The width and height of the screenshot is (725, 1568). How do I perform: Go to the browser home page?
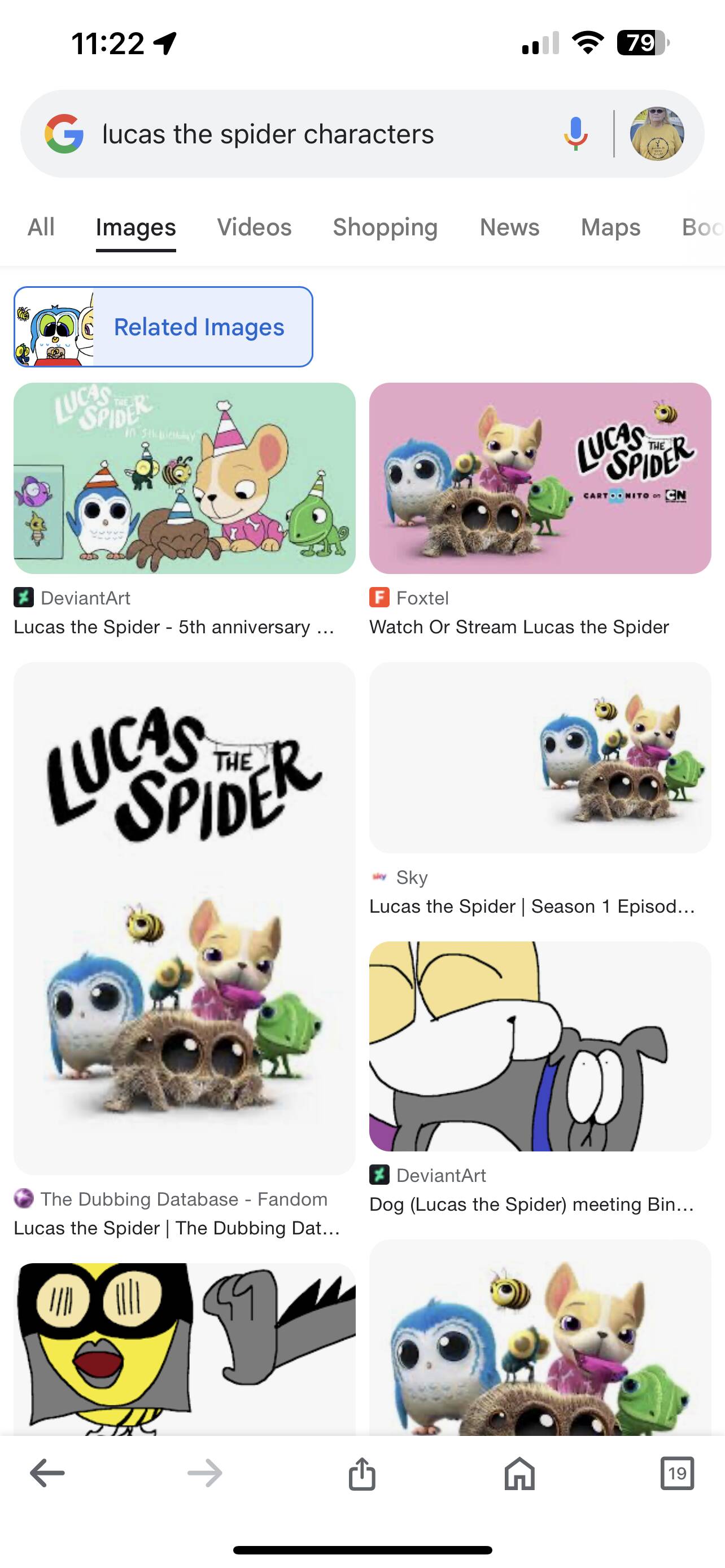[x=520, y=1474]
